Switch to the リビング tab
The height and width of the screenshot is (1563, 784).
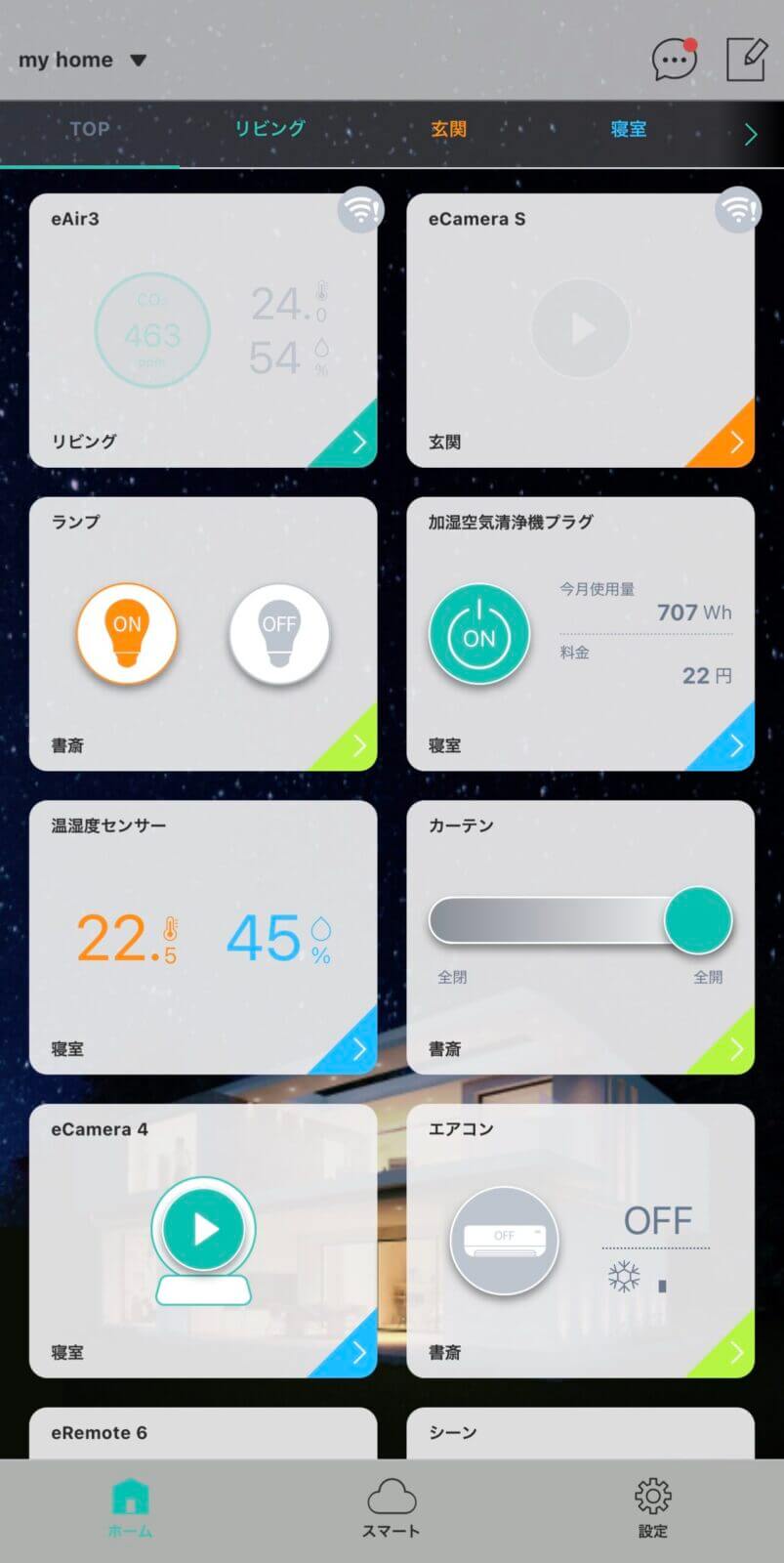(x=269, y=129)
